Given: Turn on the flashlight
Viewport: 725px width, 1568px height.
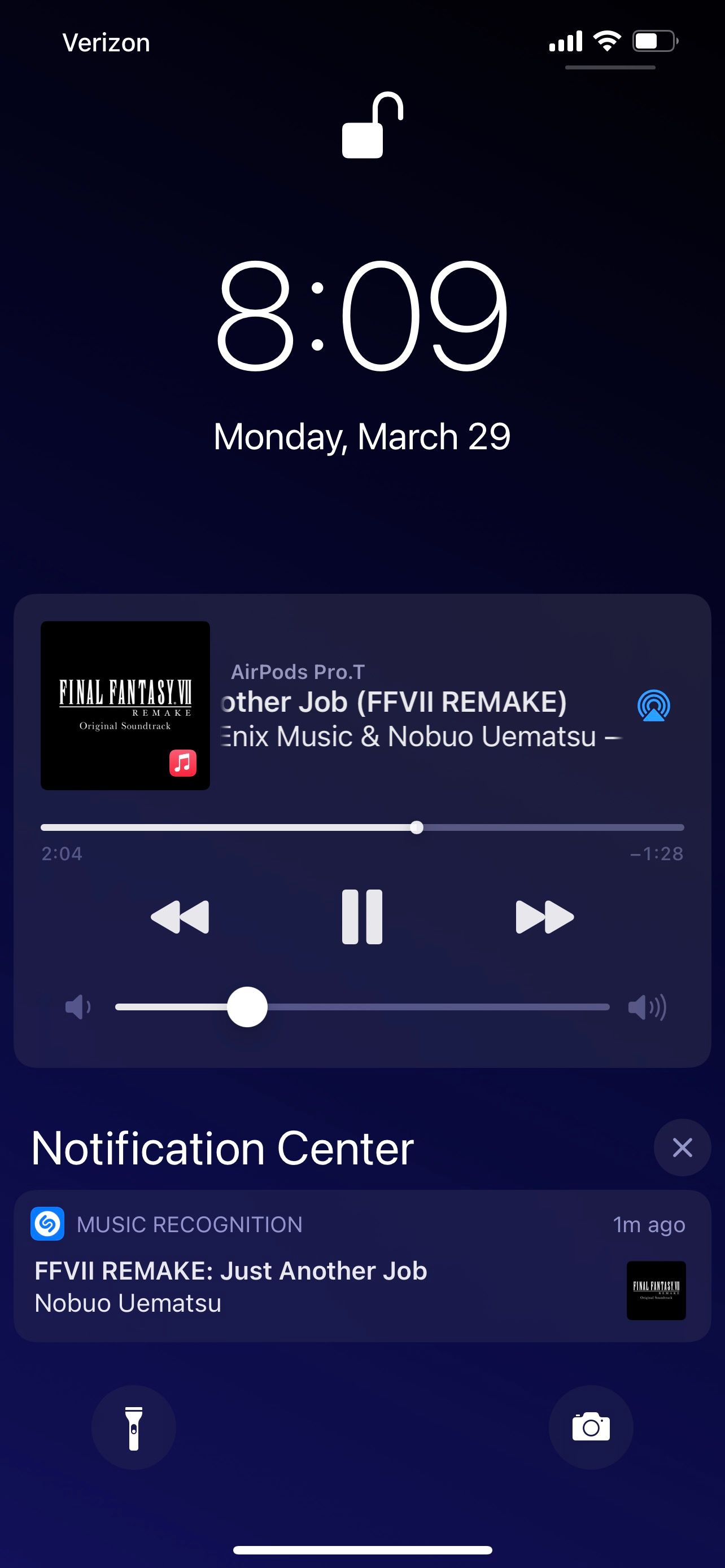Looking at the screenshot, I should tap(134, 1427).
